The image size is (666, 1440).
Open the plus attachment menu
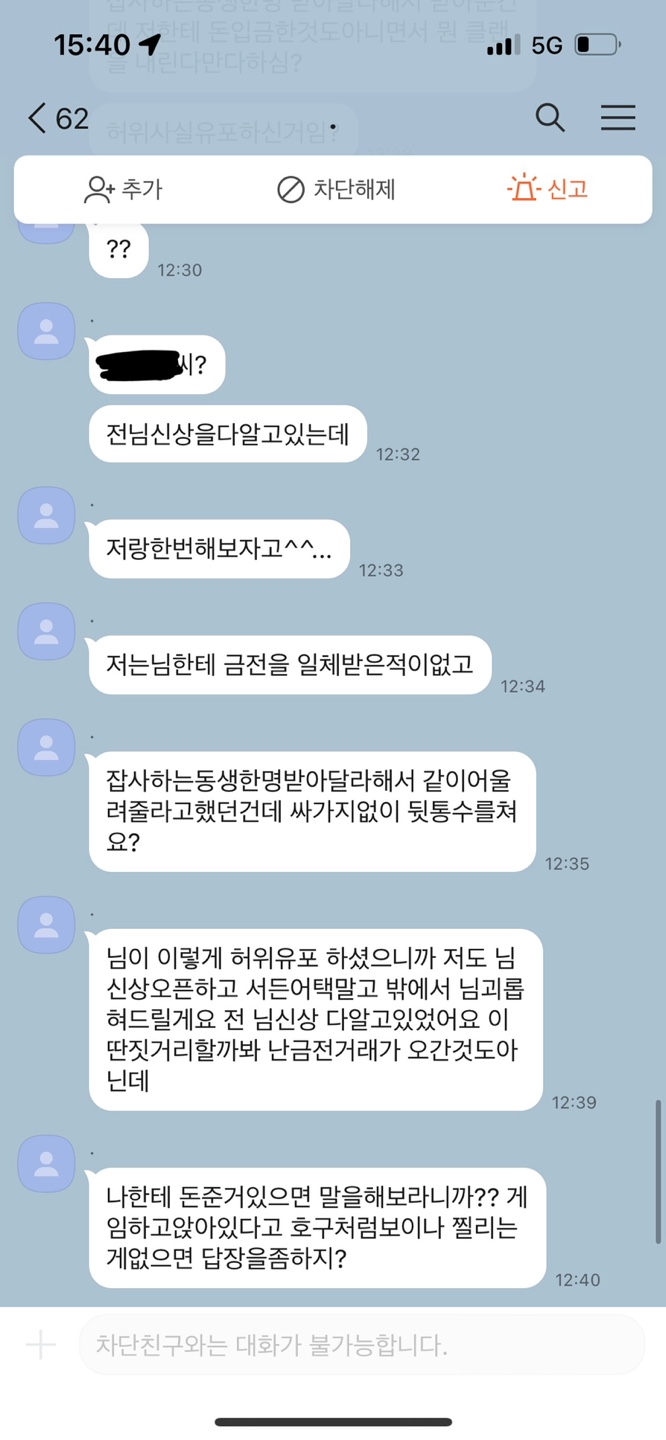[x=41, y=1345]
